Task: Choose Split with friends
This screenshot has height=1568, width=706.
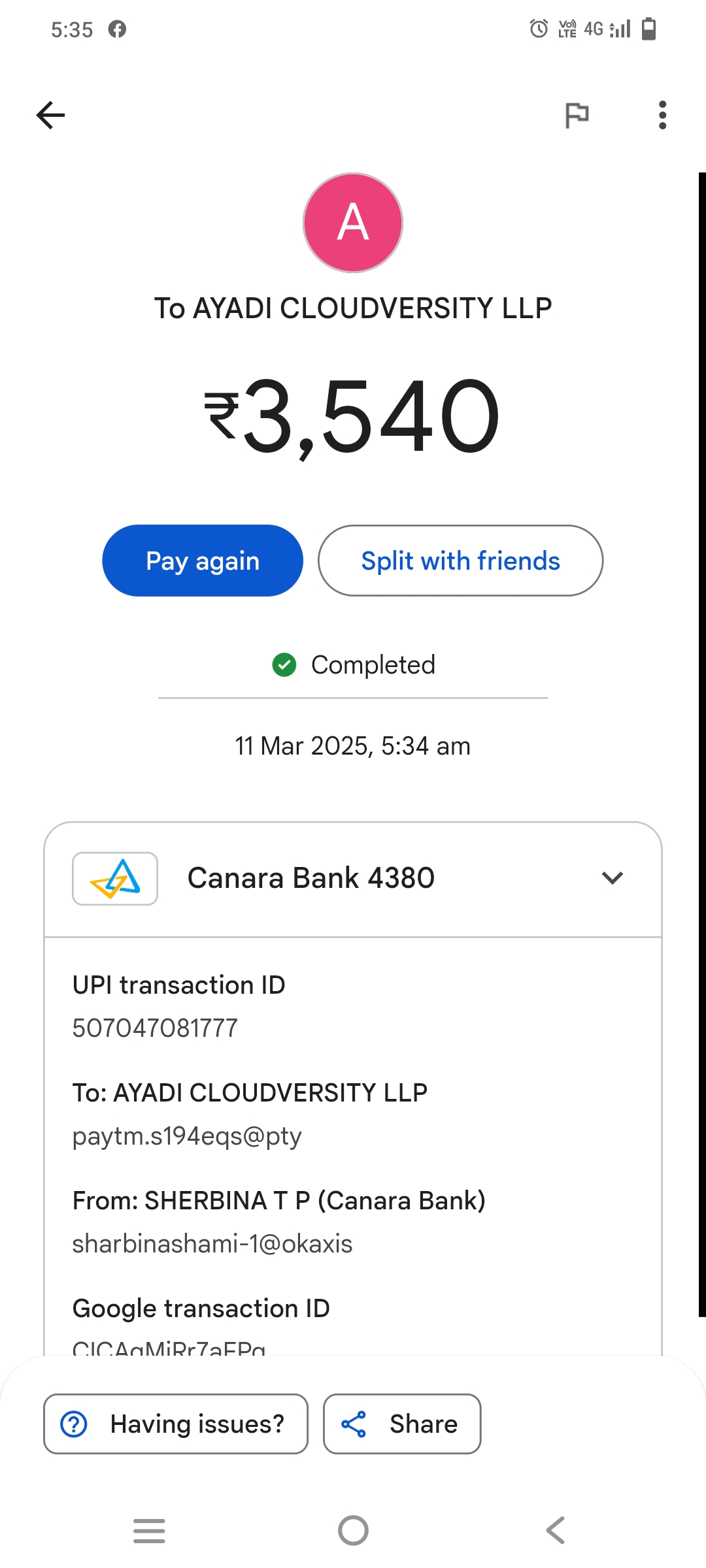Action: (460, 561)
